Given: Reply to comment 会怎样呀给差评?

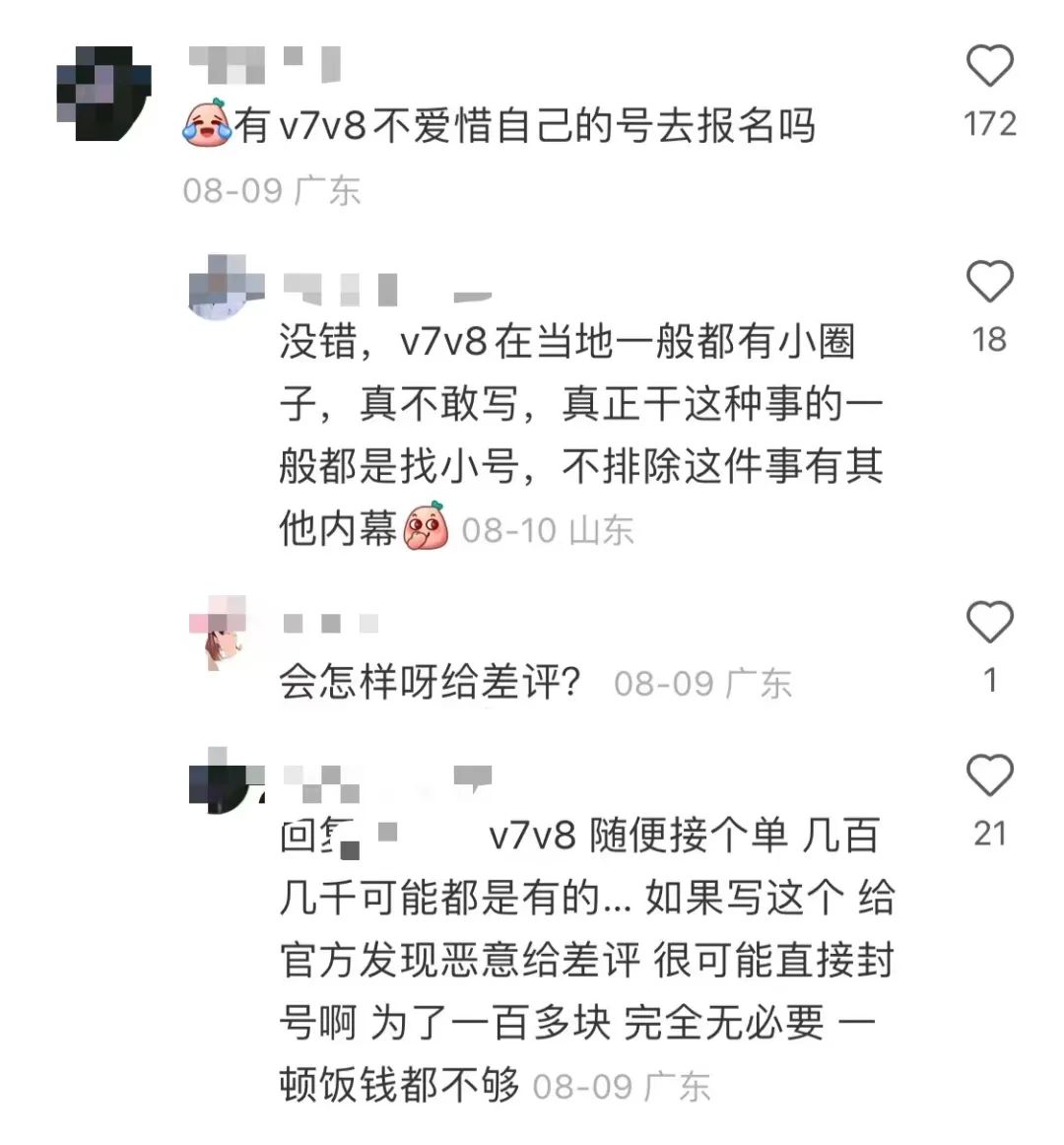Looking at the screenshot, I should coord(430,681).
